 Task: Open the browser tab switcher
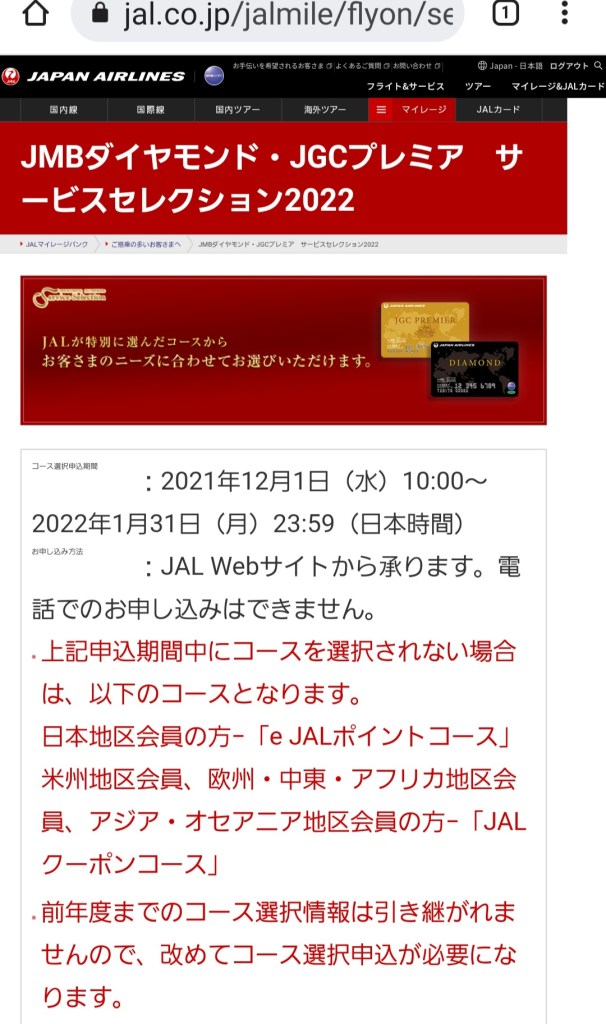pyautogui.click(x=506, y=14)
